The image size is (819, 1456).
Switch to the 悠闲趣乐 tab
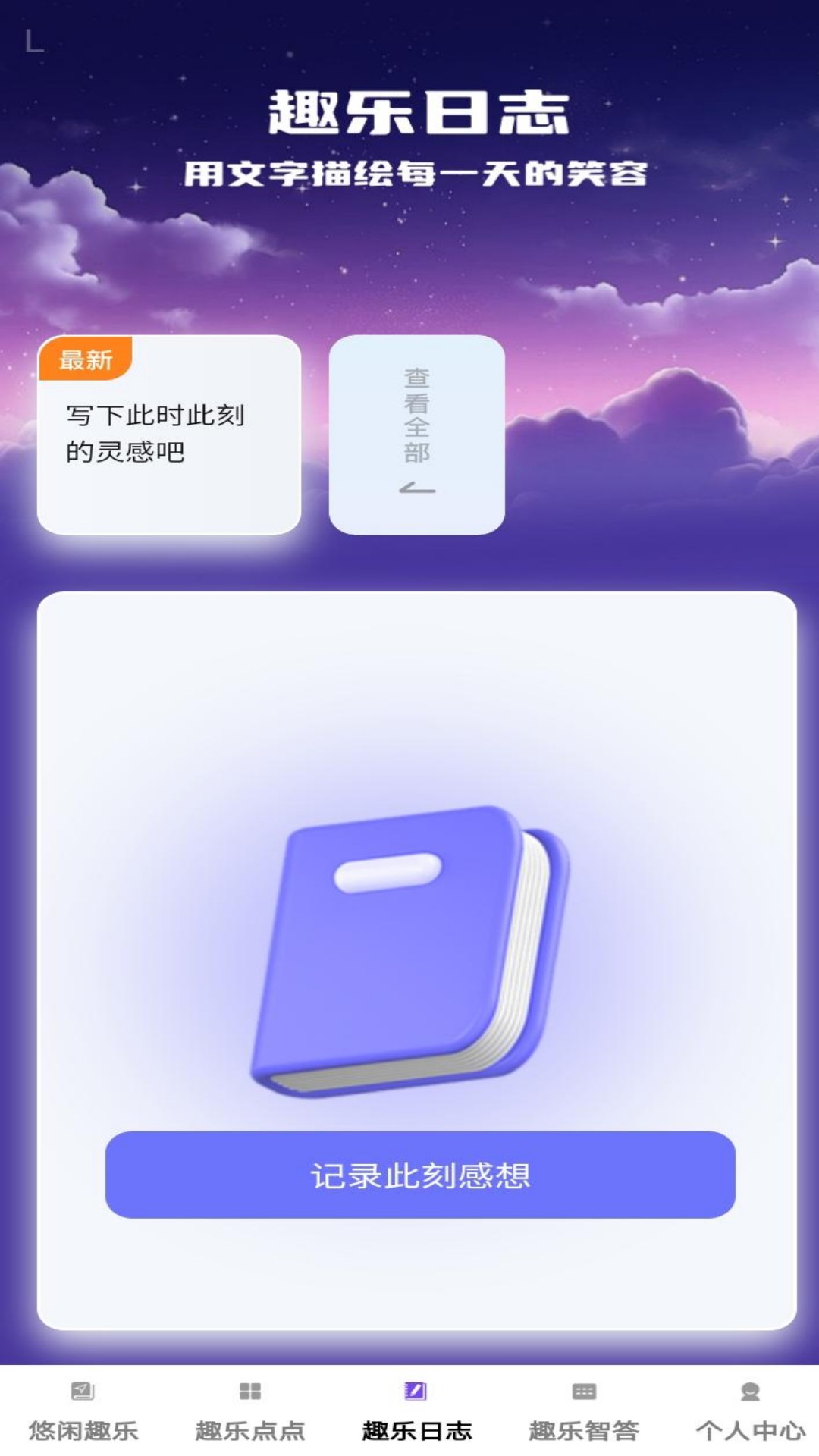tap(83, 1411)
